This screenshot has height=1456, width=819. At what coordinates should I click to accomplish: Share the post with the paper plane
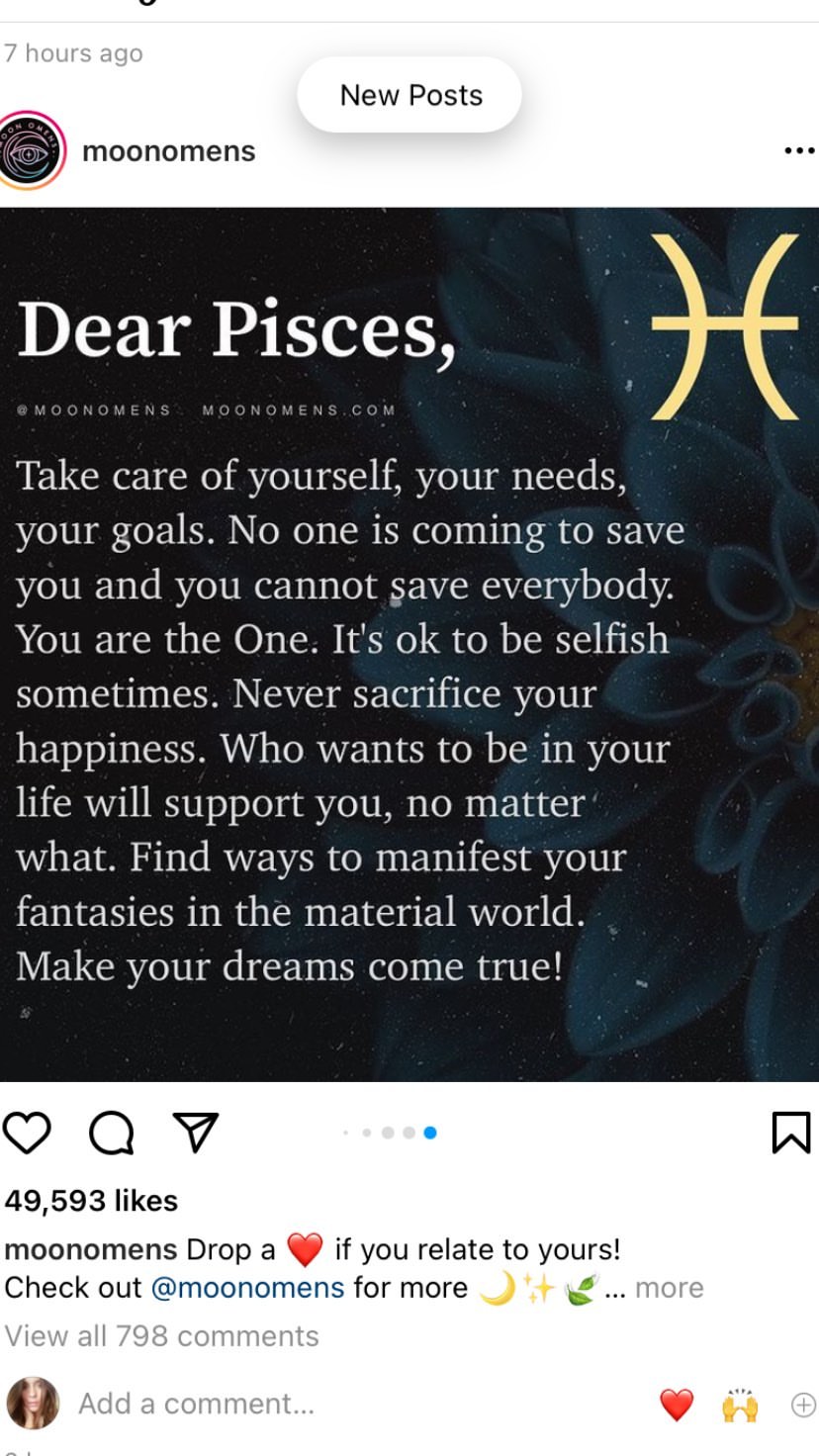195,1133
